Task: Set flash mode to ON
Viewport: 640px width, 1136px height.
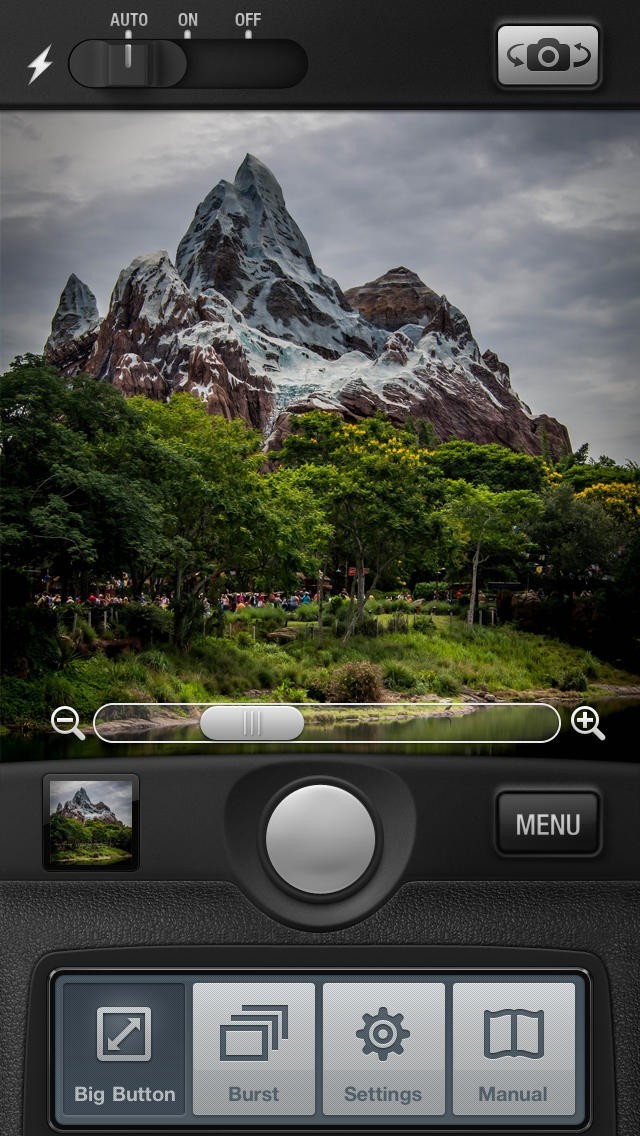Action: click(x=188, y=63)
